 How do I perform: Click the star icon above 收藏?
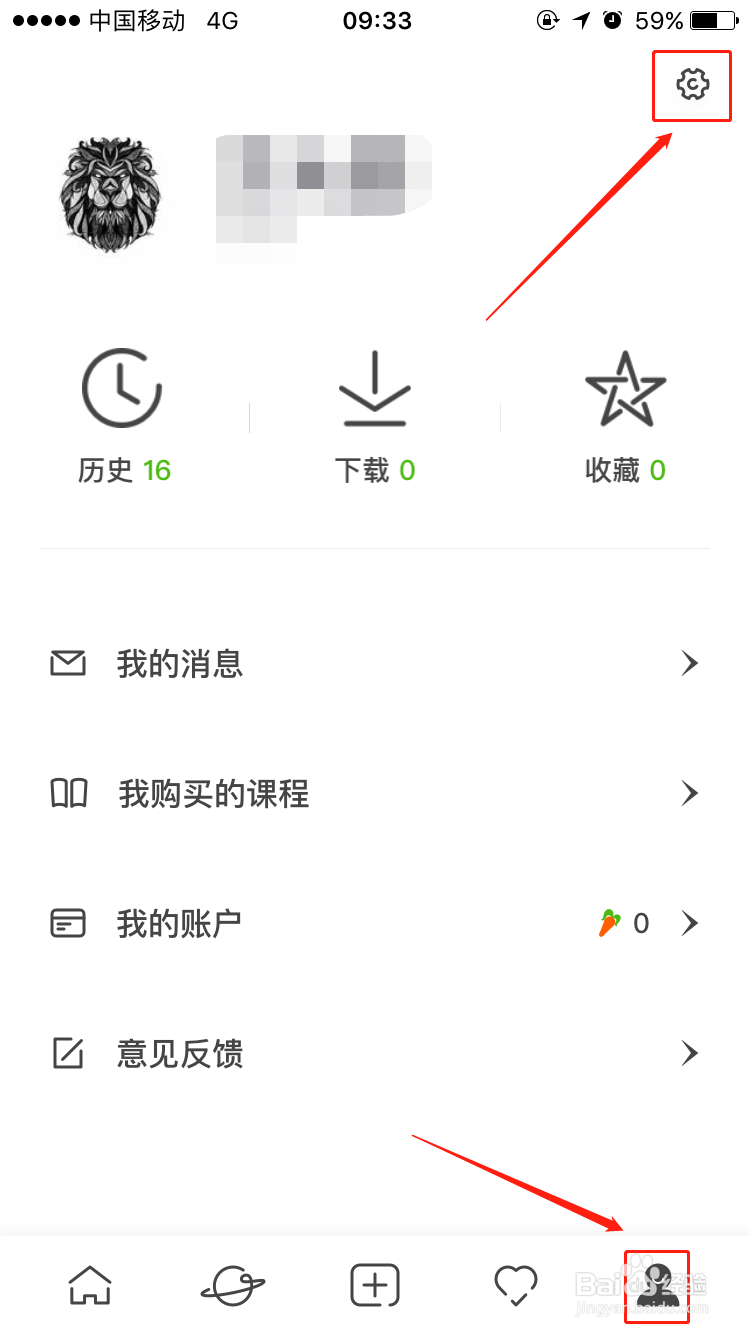coord(625,388)
